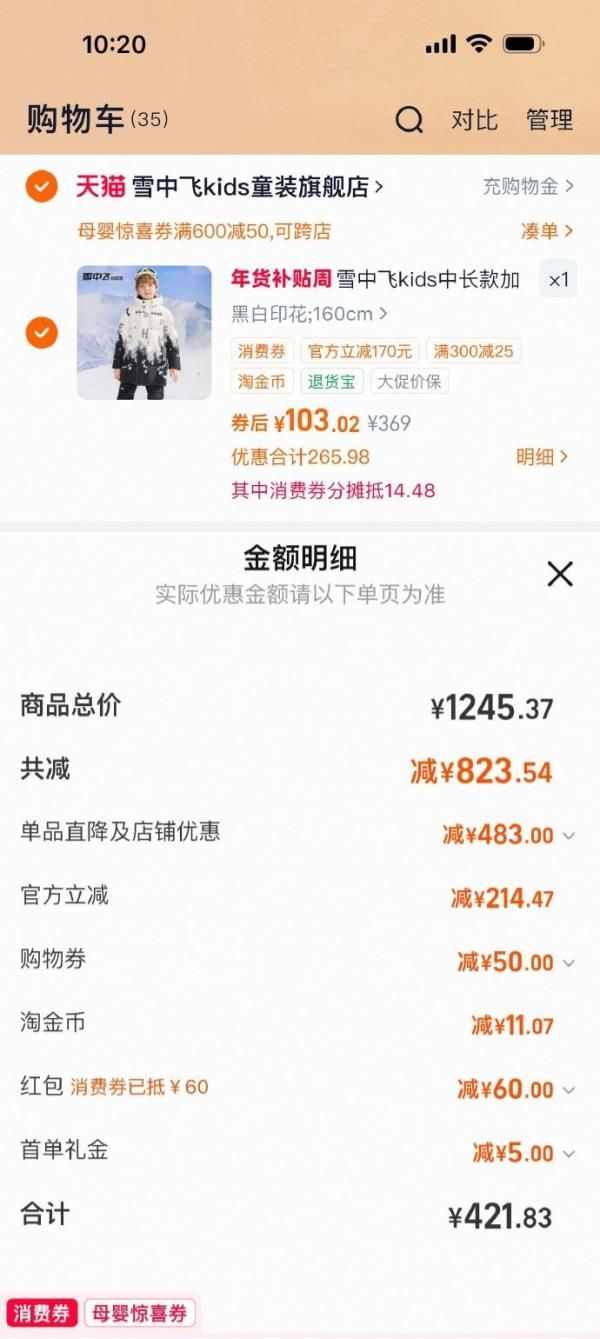Open the 雪中飞kids jacket product image
Image resolution: width=600 pixels, height=1339 pixels.
click(144, 332)
